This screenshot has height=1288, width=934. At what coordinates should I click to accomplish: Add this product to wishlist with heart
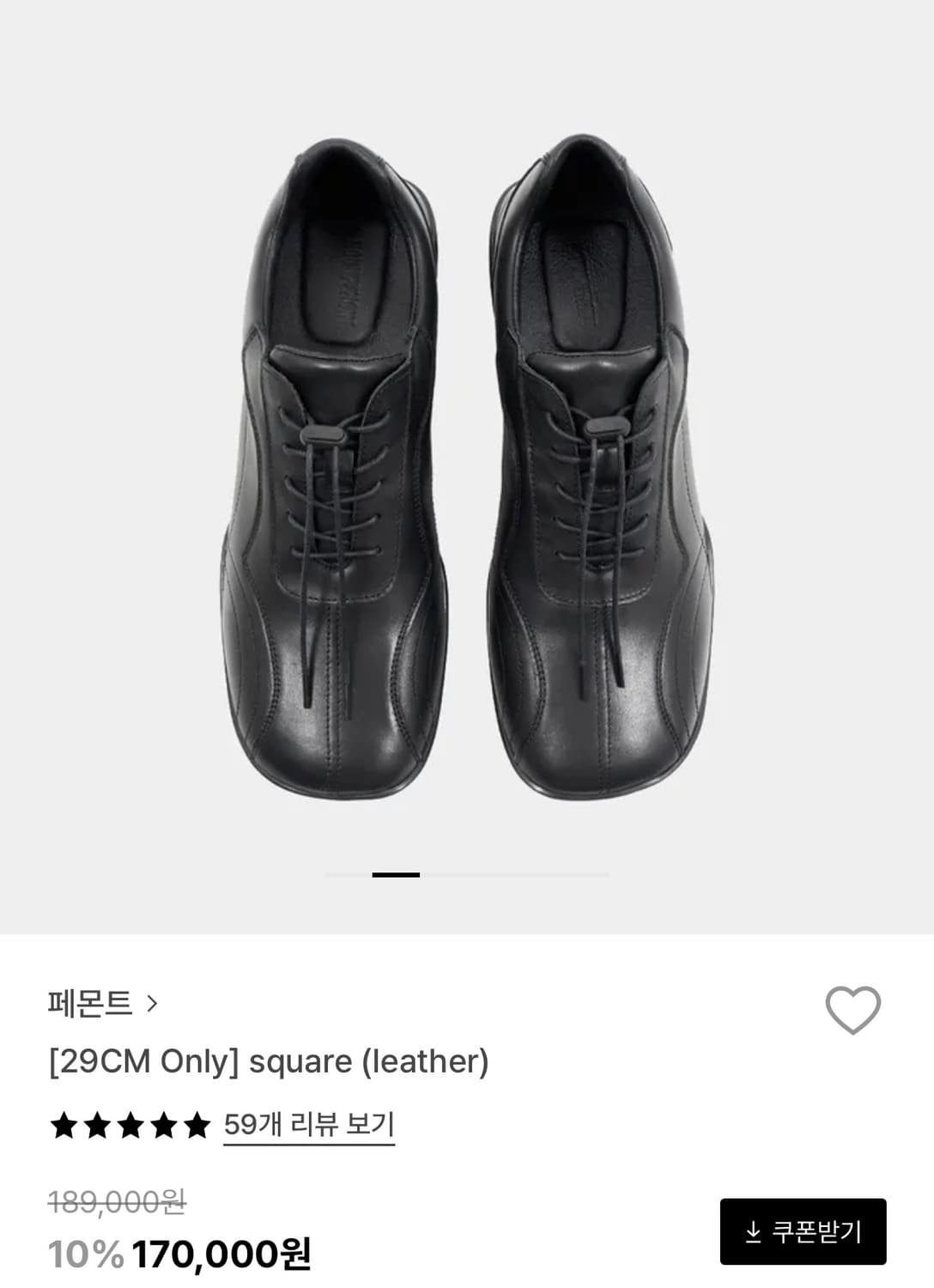coord(852,1010)
